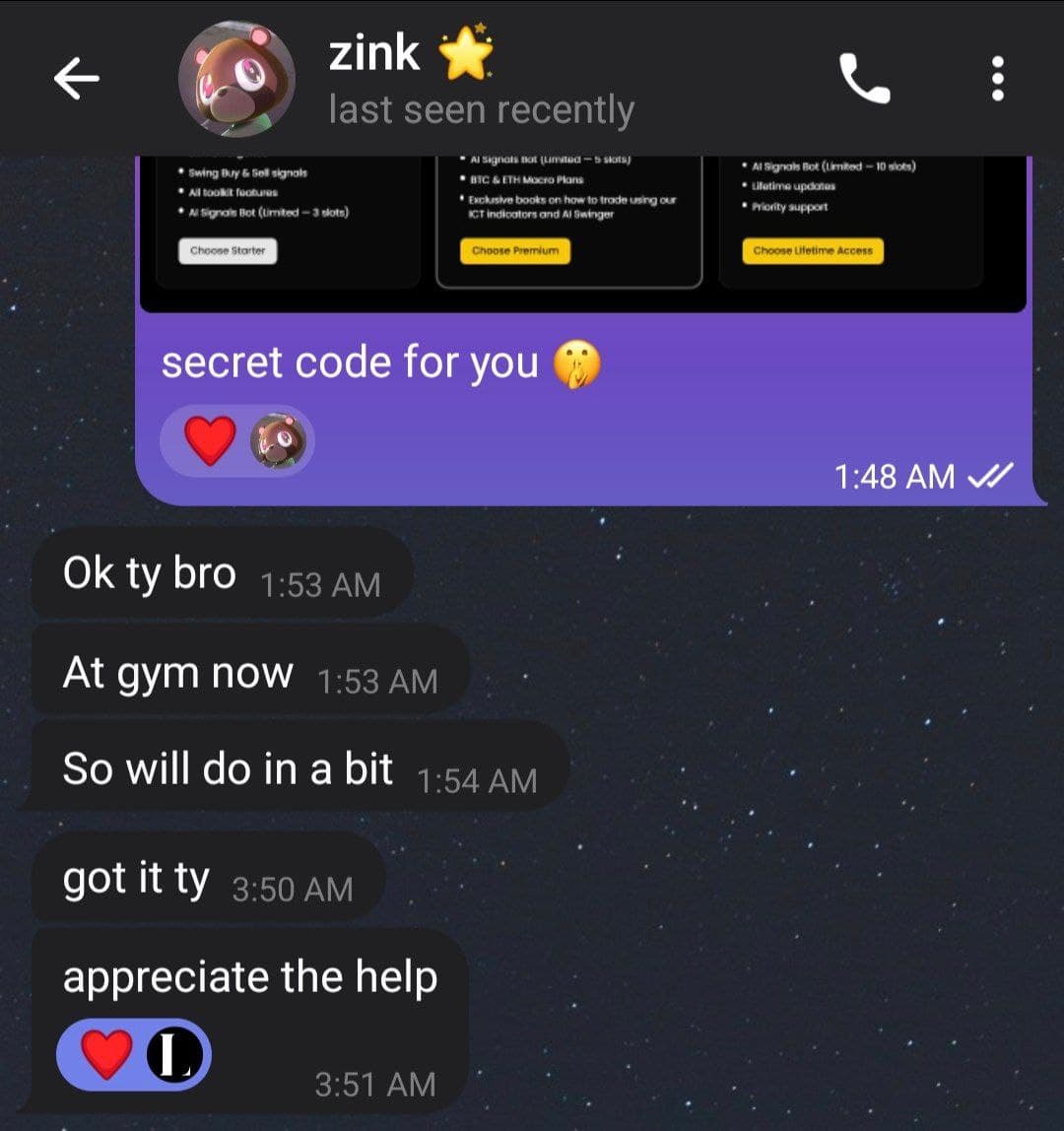The width and height of the screenshot is (1064, 1131).
Task: Open zink's profile from the avatar
Action: 236,79
